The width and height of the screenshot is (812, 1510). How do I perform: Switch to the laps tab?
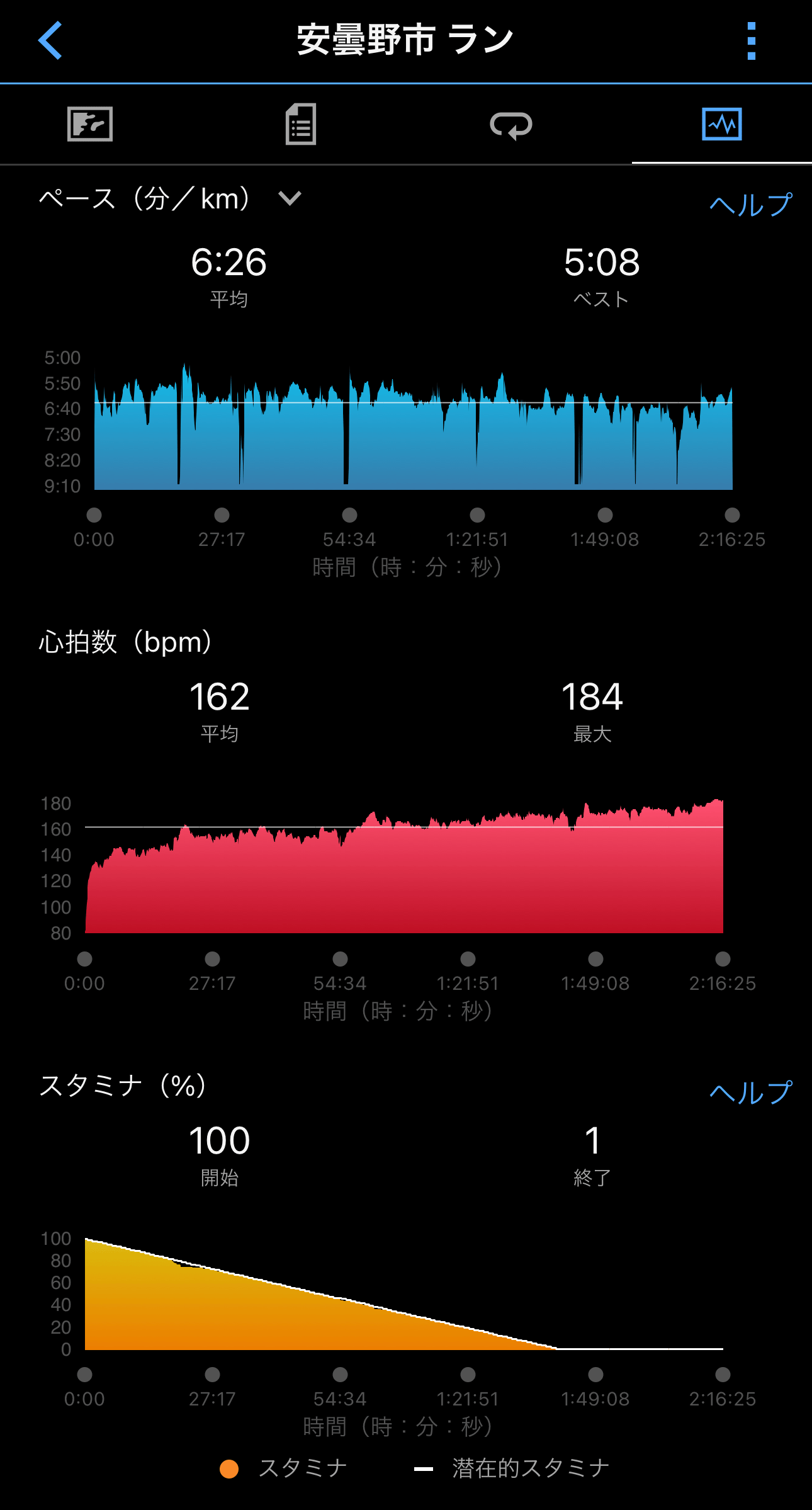pyautogui.click(x=511, y=125)
